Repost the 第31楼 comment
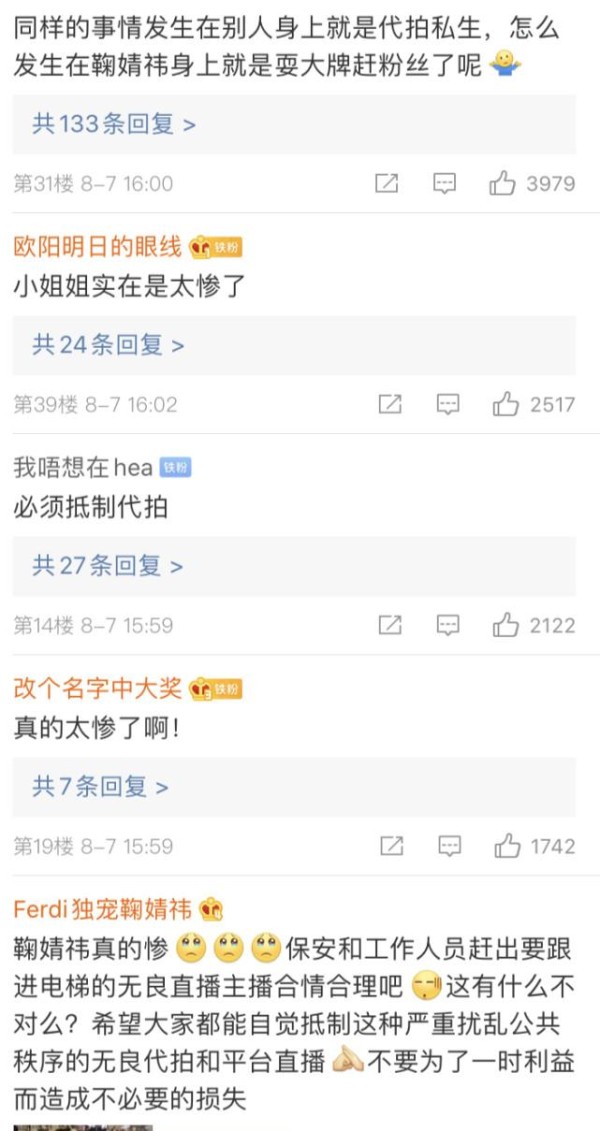Viewport: 600px width, 1131px height. click(387, 183)
